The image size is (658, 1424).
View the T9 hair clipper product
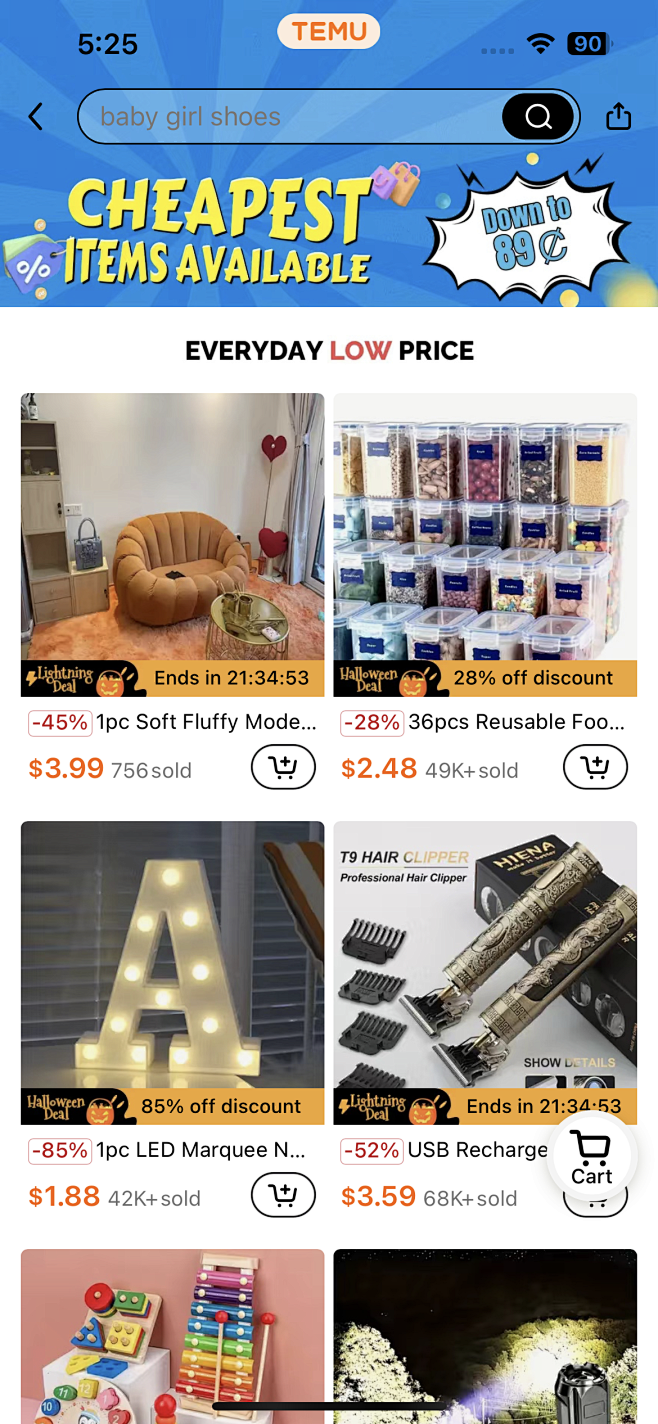point(485,960)
